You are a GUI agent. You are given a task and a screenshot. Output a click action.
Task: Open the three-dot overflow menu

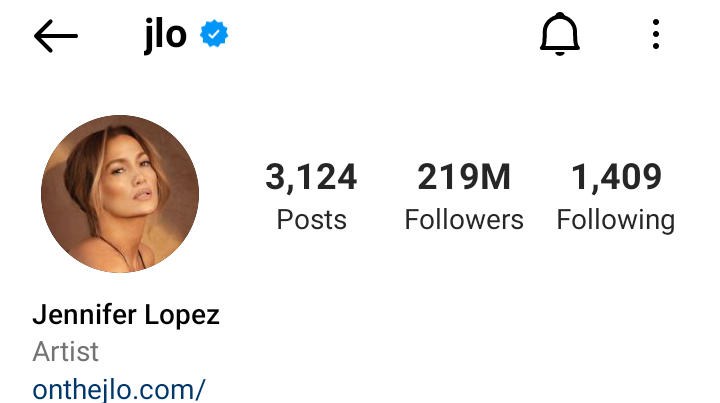(656, 37)
